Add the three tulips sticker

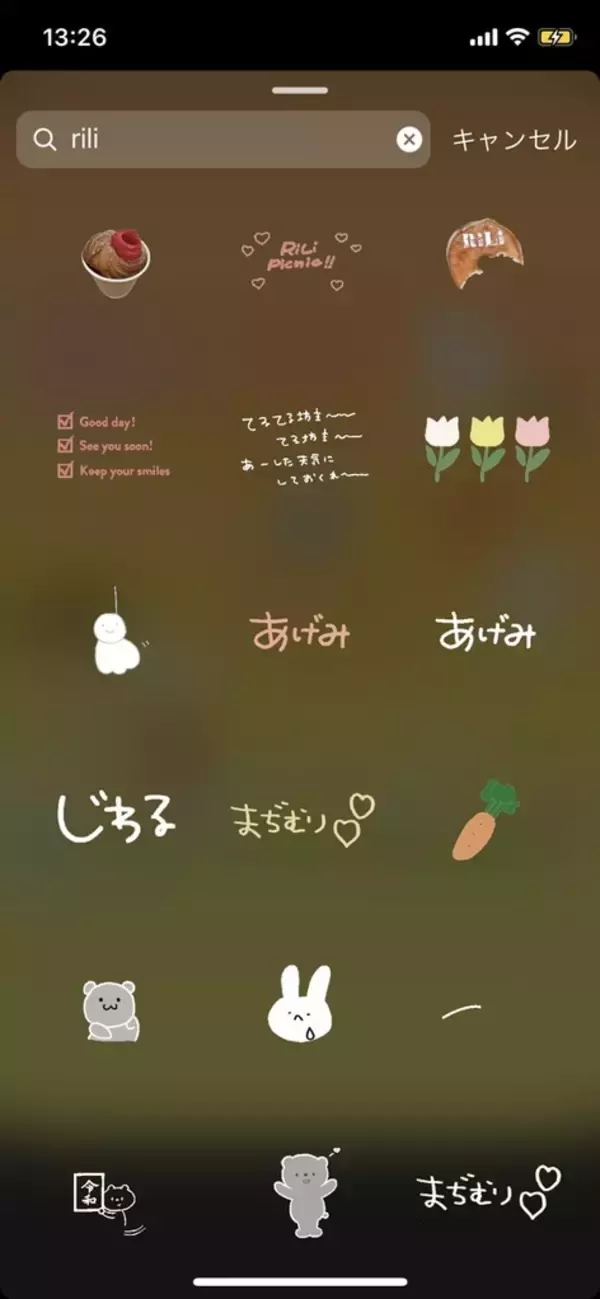coord(486,446)
